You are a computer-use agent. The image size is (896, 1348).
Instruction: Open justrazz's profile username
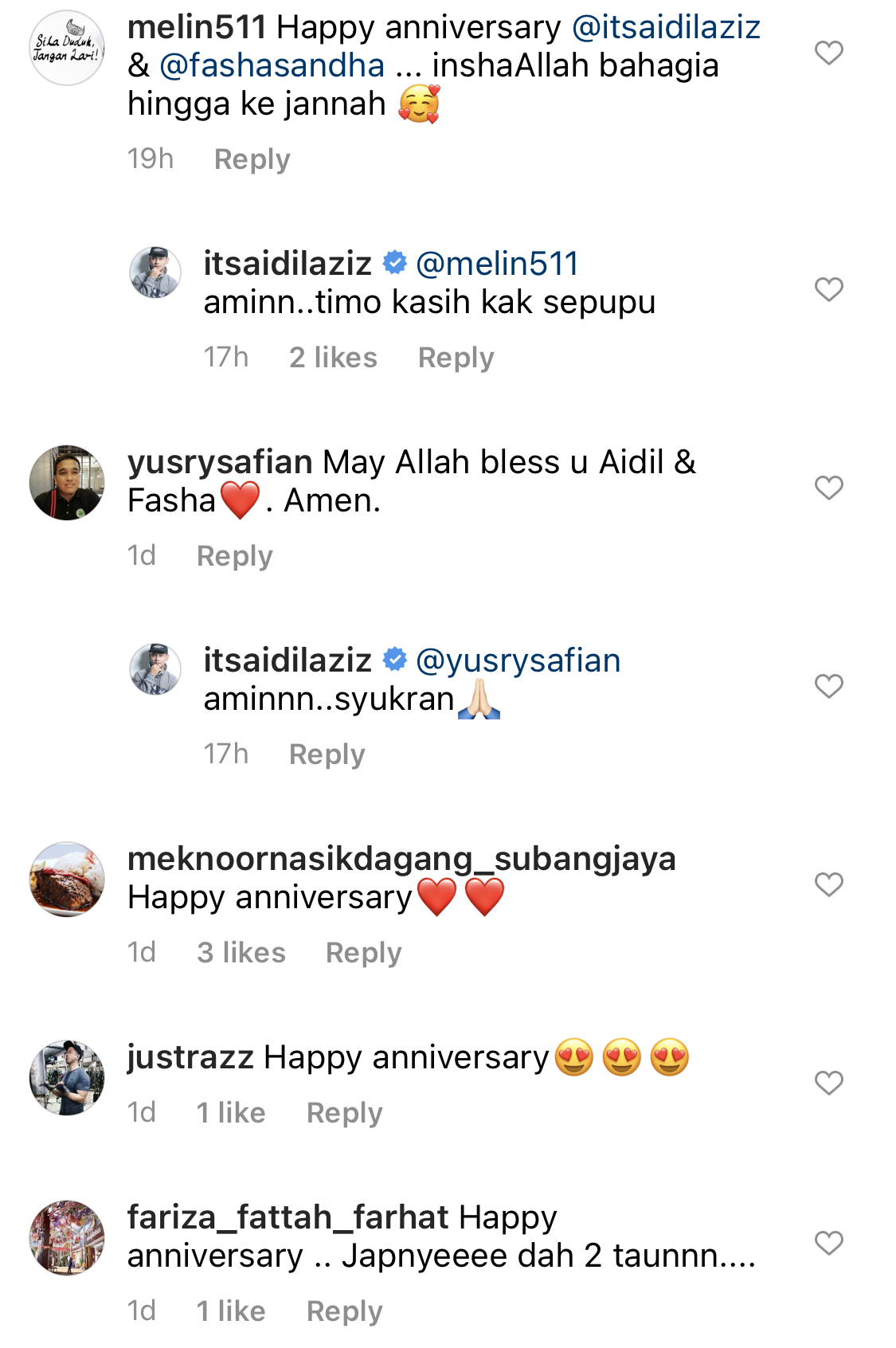coord(190,1058)
